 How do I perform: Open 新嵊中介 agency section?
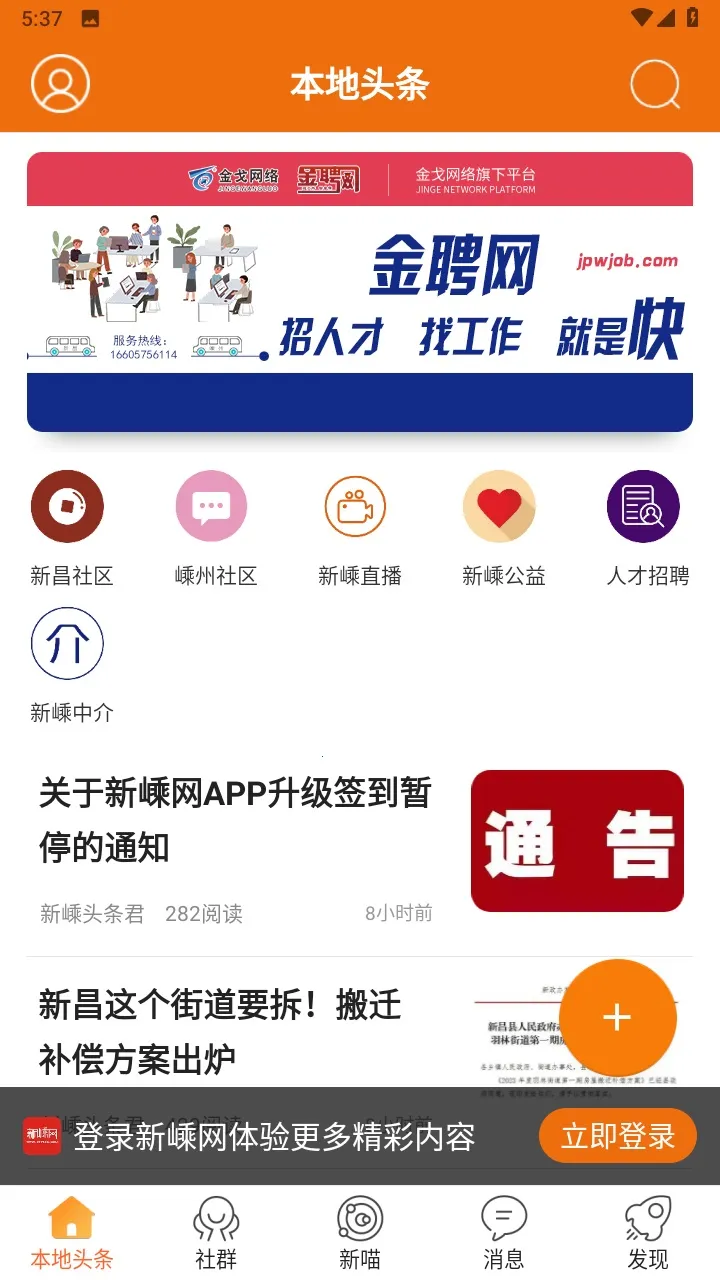point(68,665)
